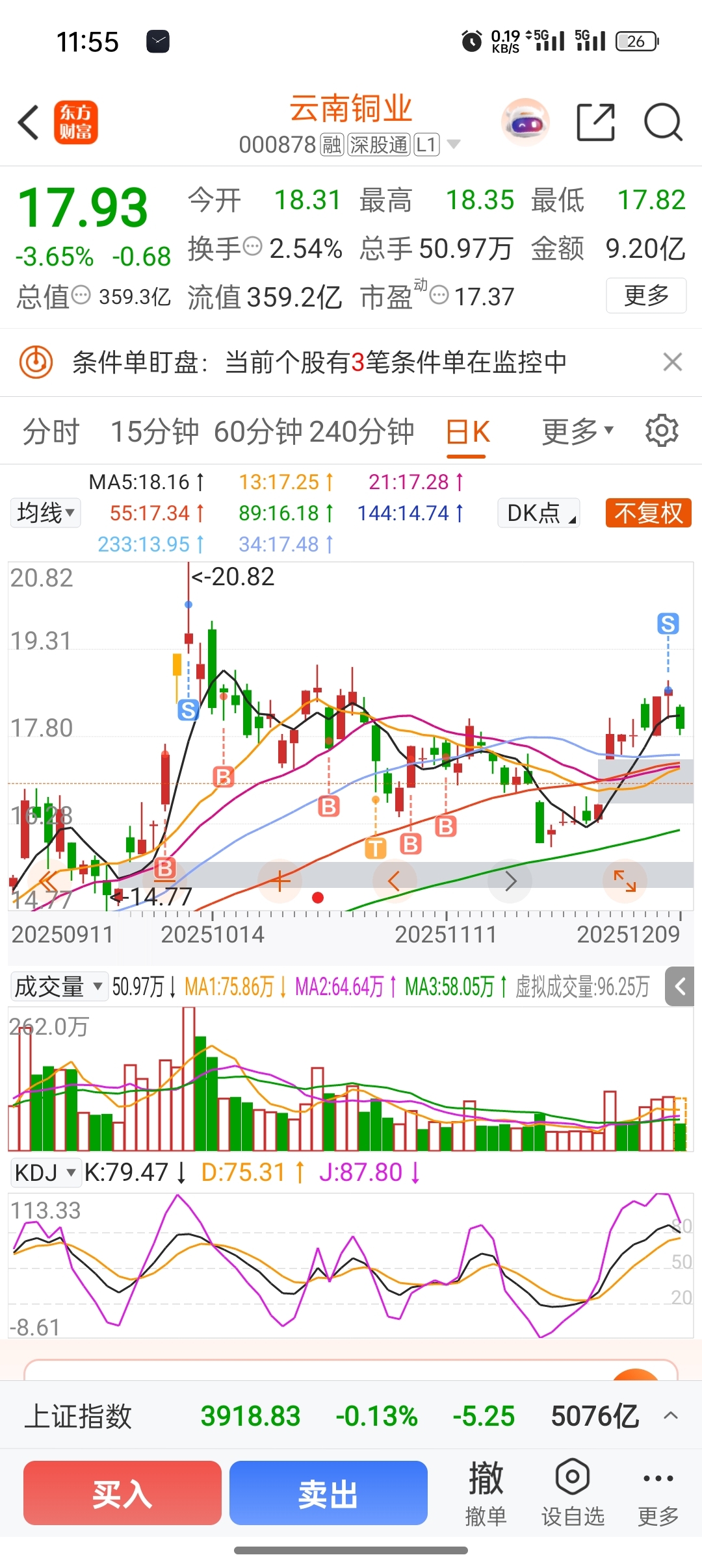Screen dimensions: 702x1568
Task: Switch to 60分钟 chart tab
Action: coord(259,431)
